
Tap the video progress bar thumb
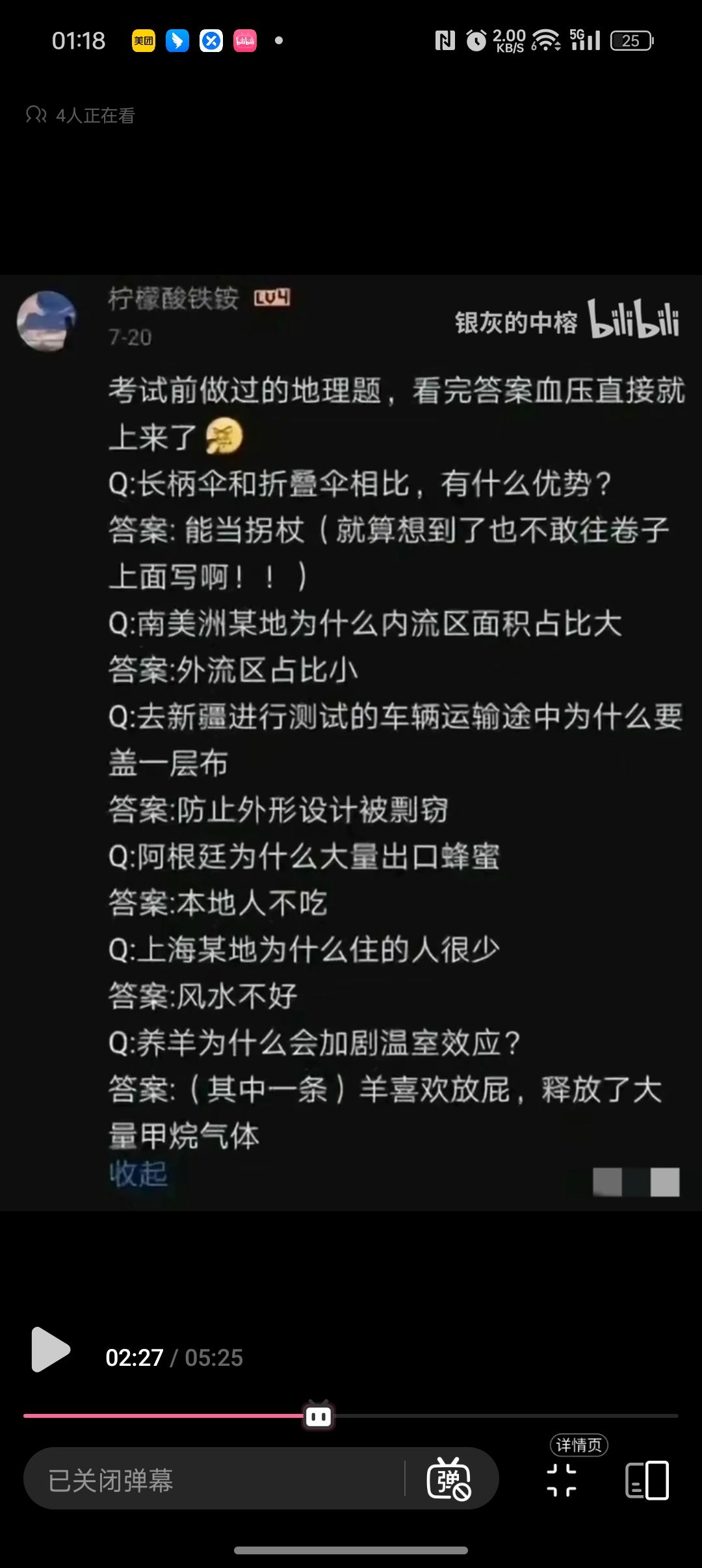318,1416
